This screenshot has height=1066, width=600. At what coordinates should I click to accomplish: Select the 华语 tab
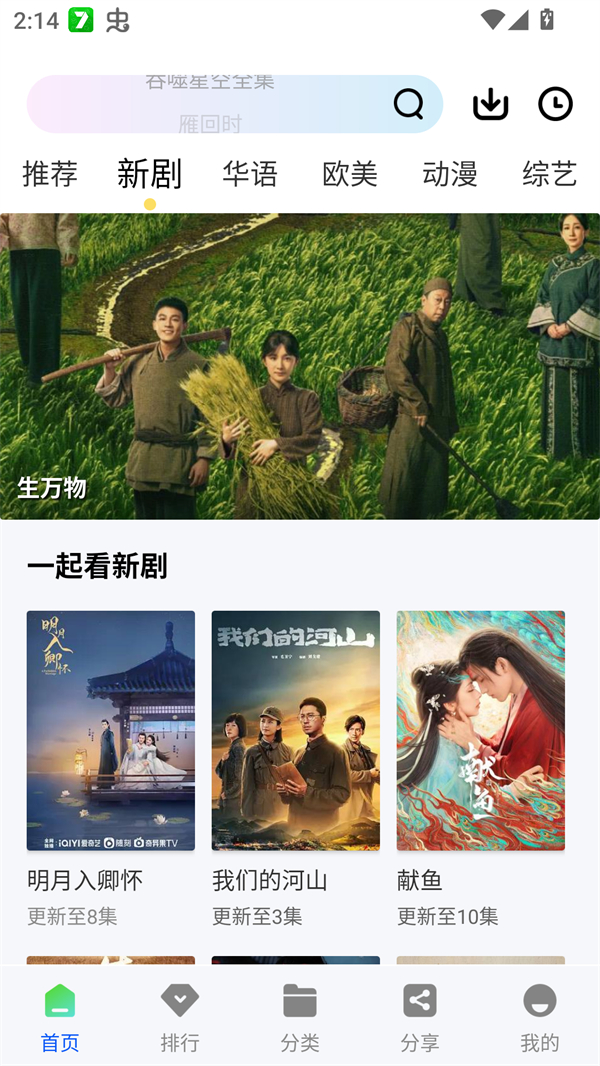pos(250,174)
